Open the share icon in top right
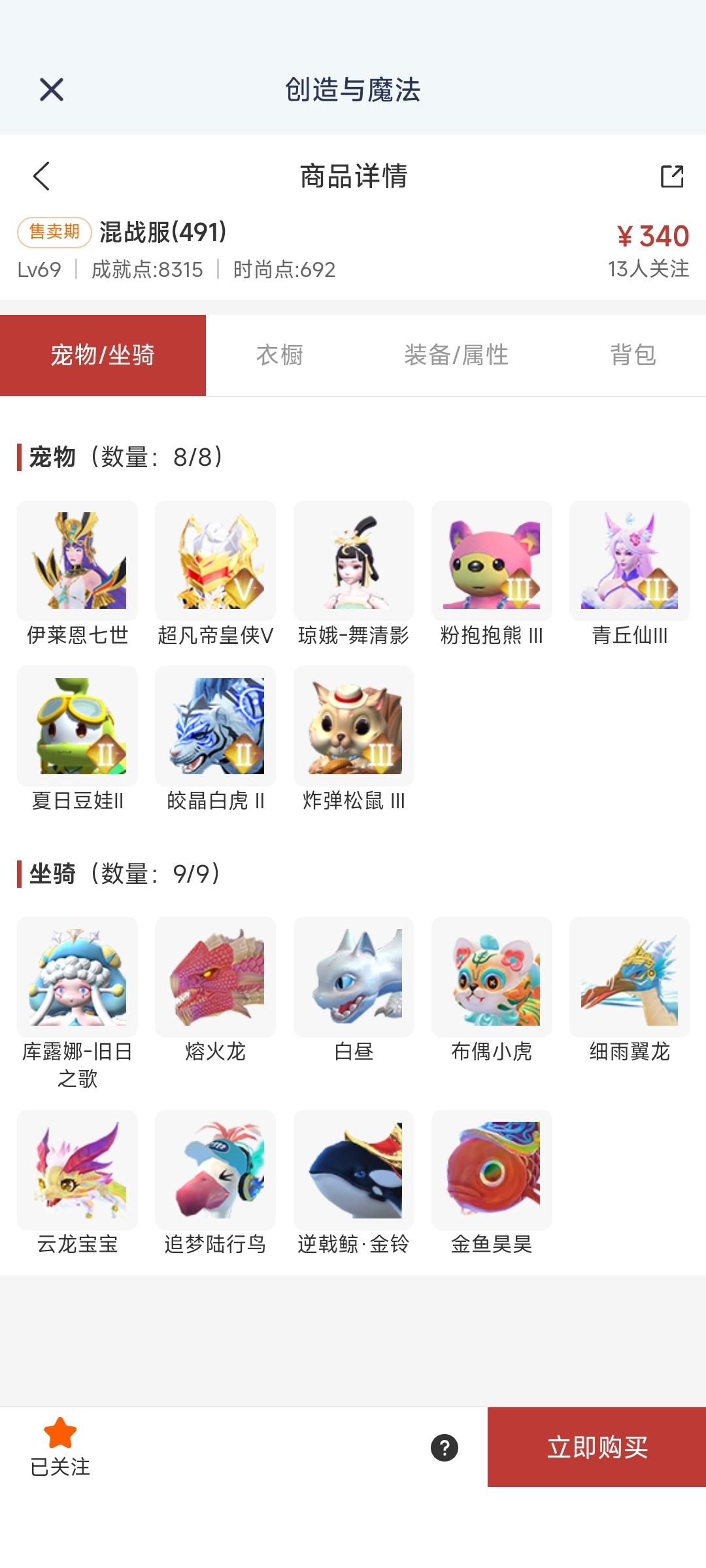Screen dimensions: 706x1568 pos(670,177)
